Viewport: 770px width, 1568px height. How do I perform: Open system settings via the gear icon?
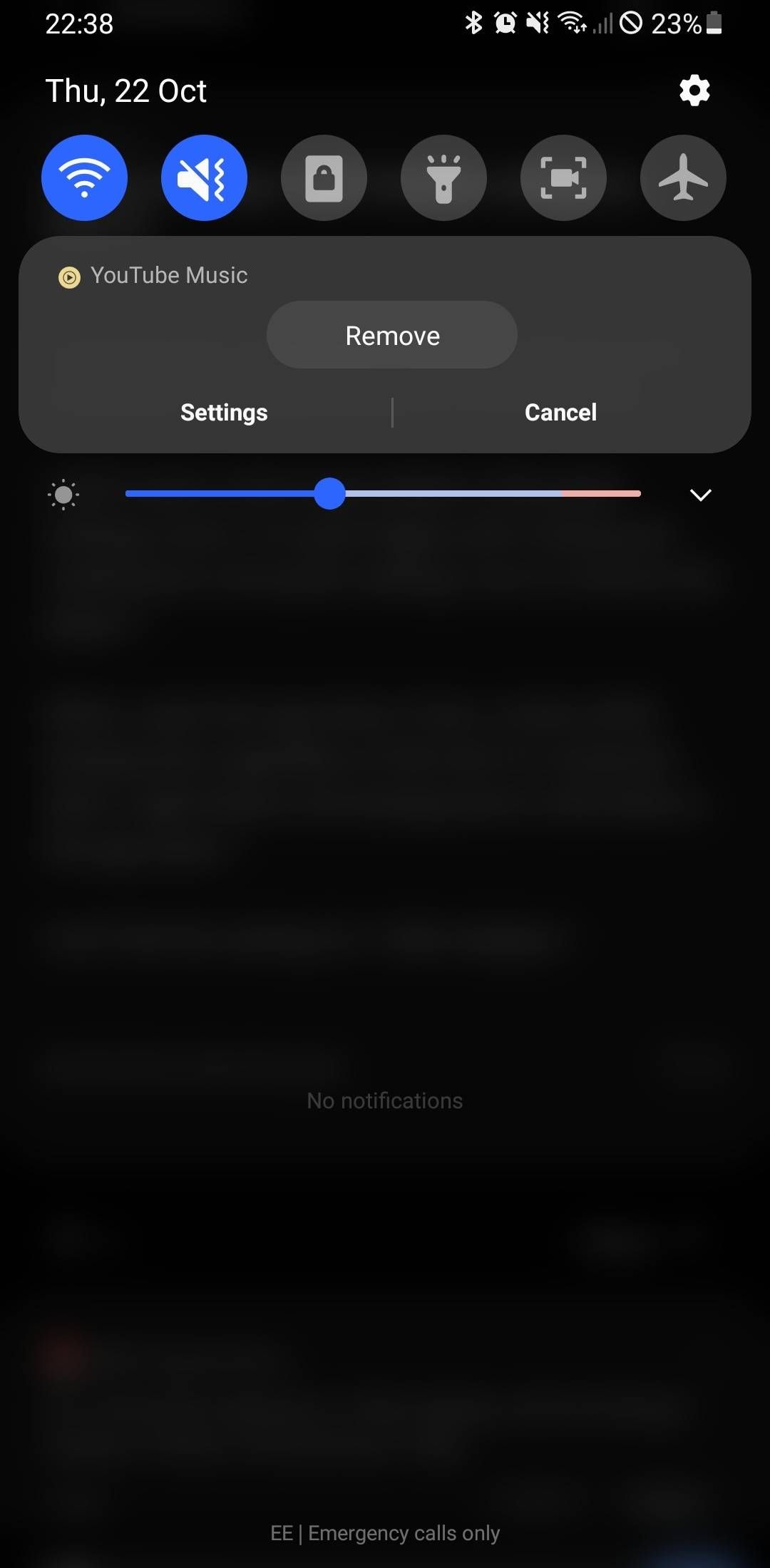coord(694,91)
